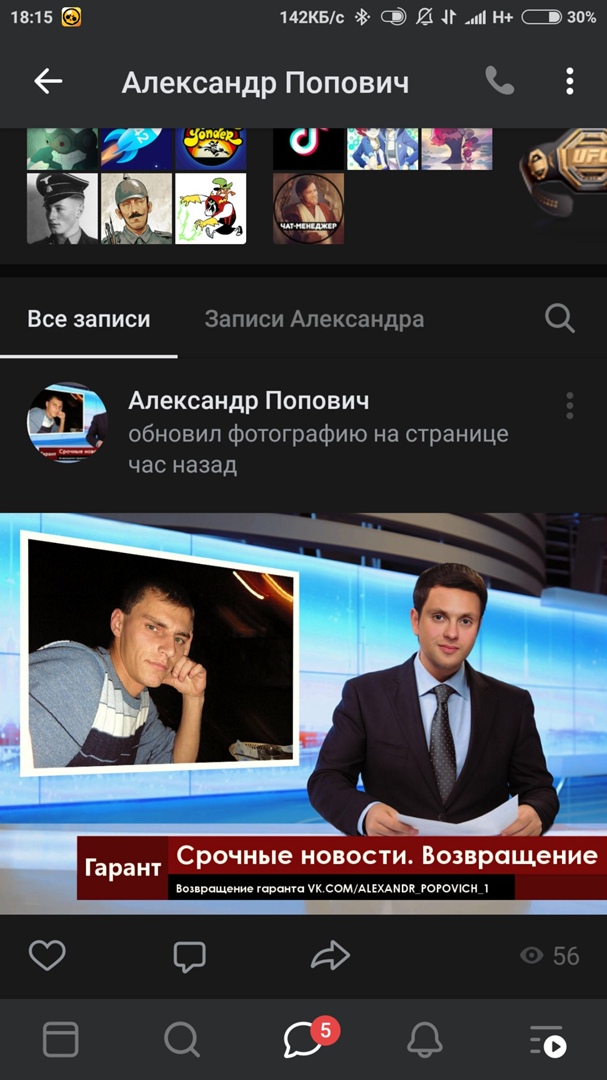The width and height of the screenshot is (607, 1080).
Task: Open the news feed tab
Action: [60, 1039]
